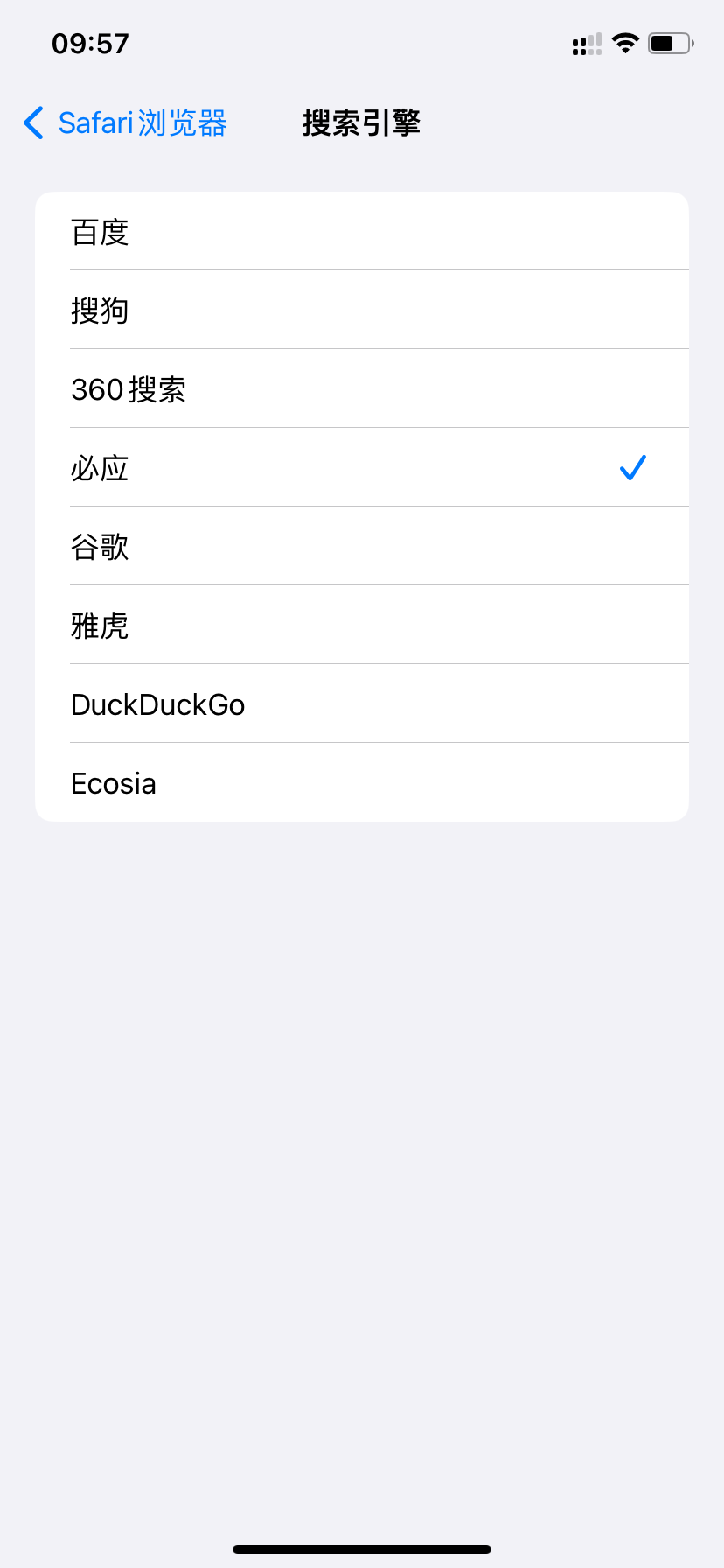Tap the Wi-Fi signal icon in status bar
Viewport: 724px width, 1568px height.
coord(626,43)
